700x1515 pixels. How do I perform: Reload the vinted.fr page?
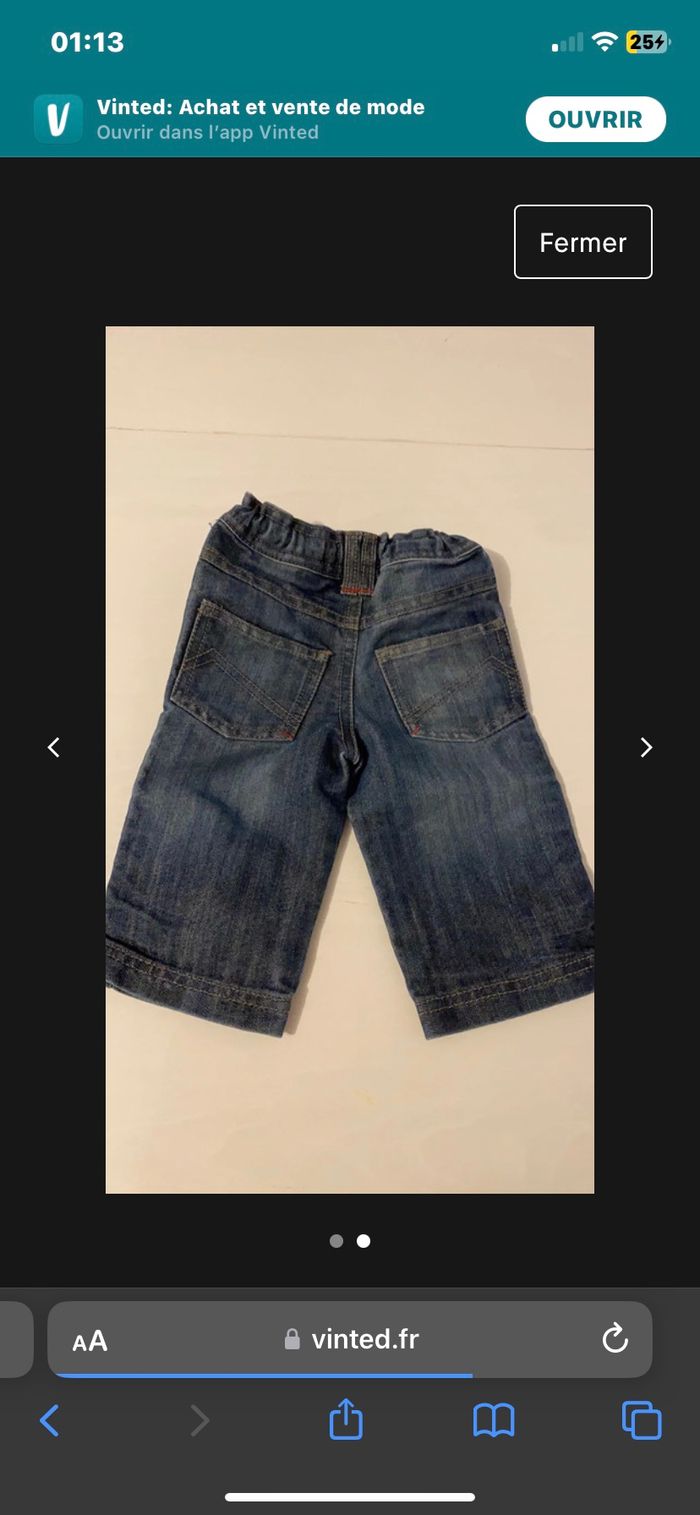pos(614,1339)
